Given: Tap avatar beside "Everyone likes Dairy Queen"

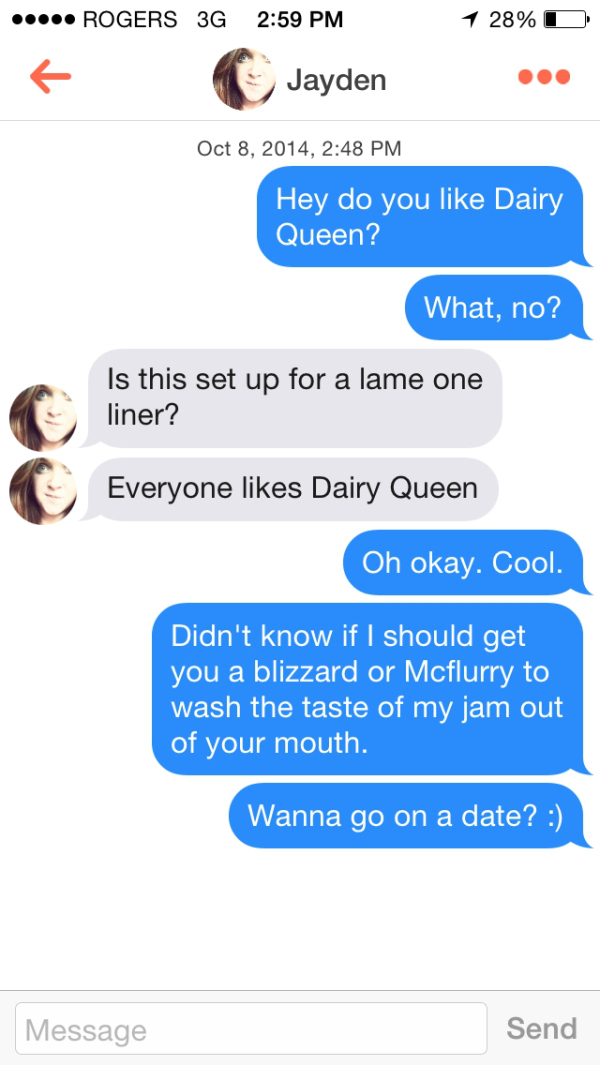Looking at the screenshot, I should (43, 491).
